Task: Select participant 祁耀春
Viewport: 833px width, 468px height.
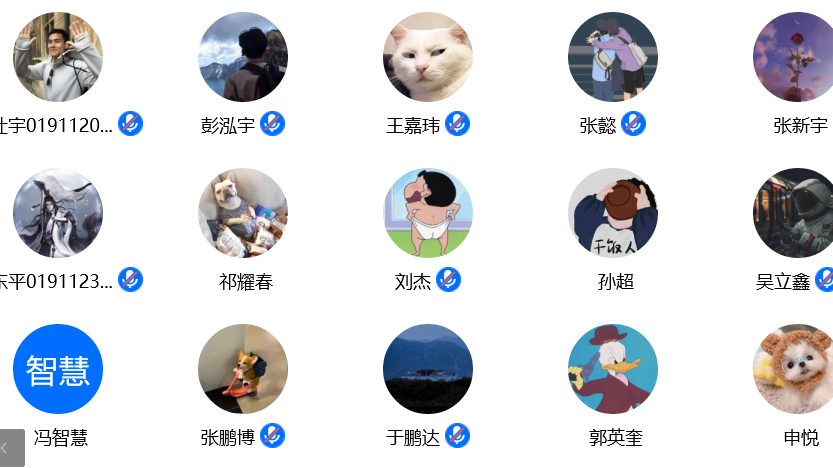Action: [243, 213]
